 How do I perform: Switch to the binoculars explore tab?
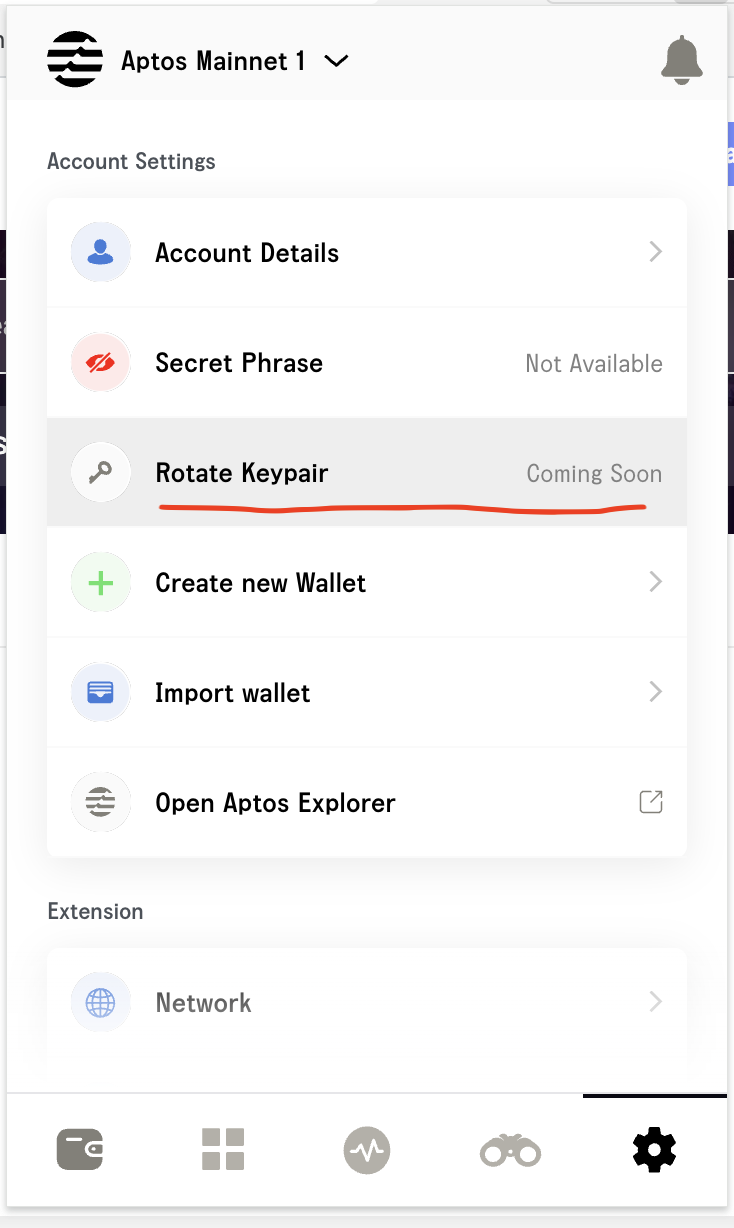[510, 1152]
